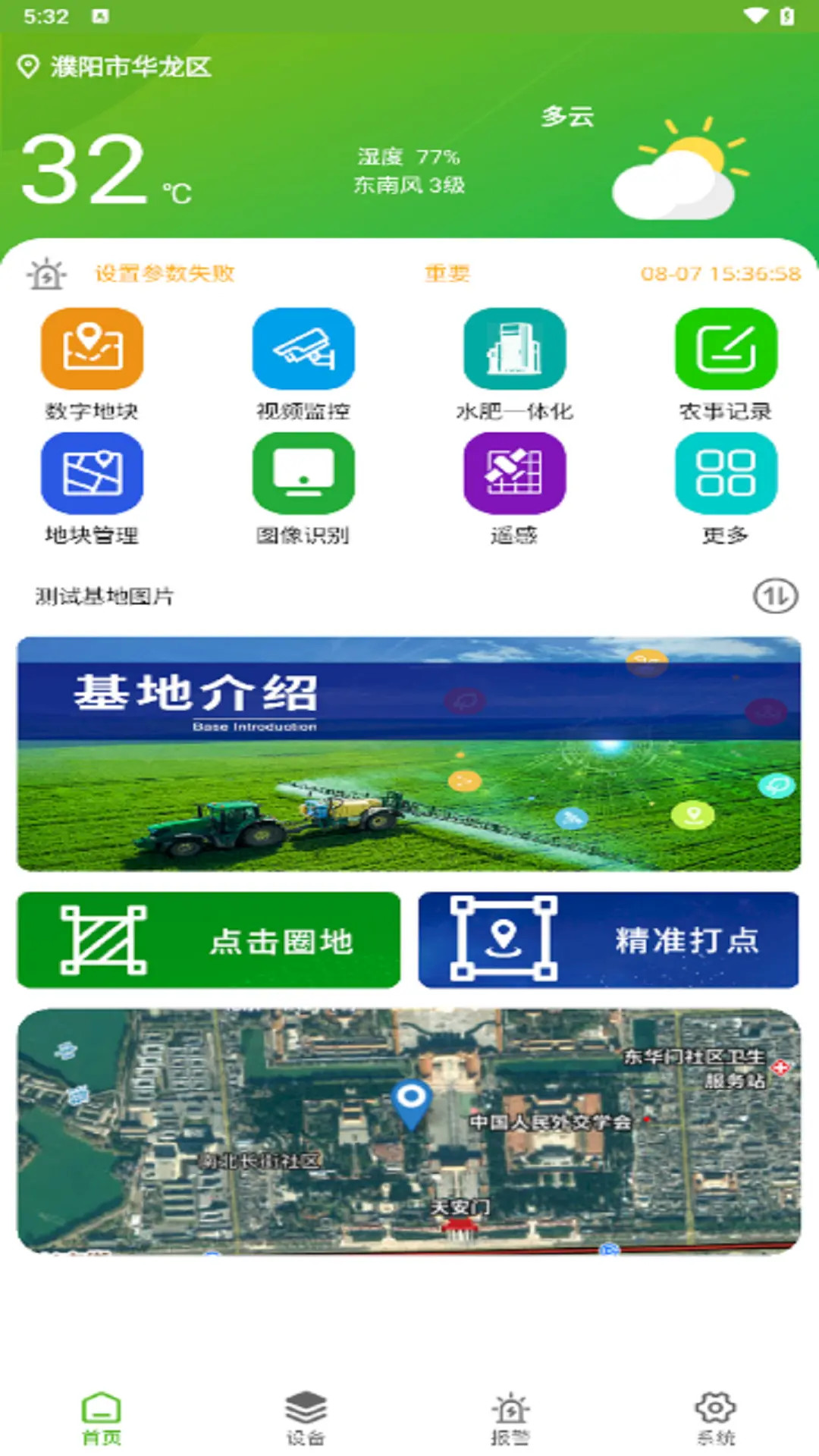The image size is (819, 1456).
Task: Click the alarm bell icon beside 设置参数失败
Action: coord(47,275)
